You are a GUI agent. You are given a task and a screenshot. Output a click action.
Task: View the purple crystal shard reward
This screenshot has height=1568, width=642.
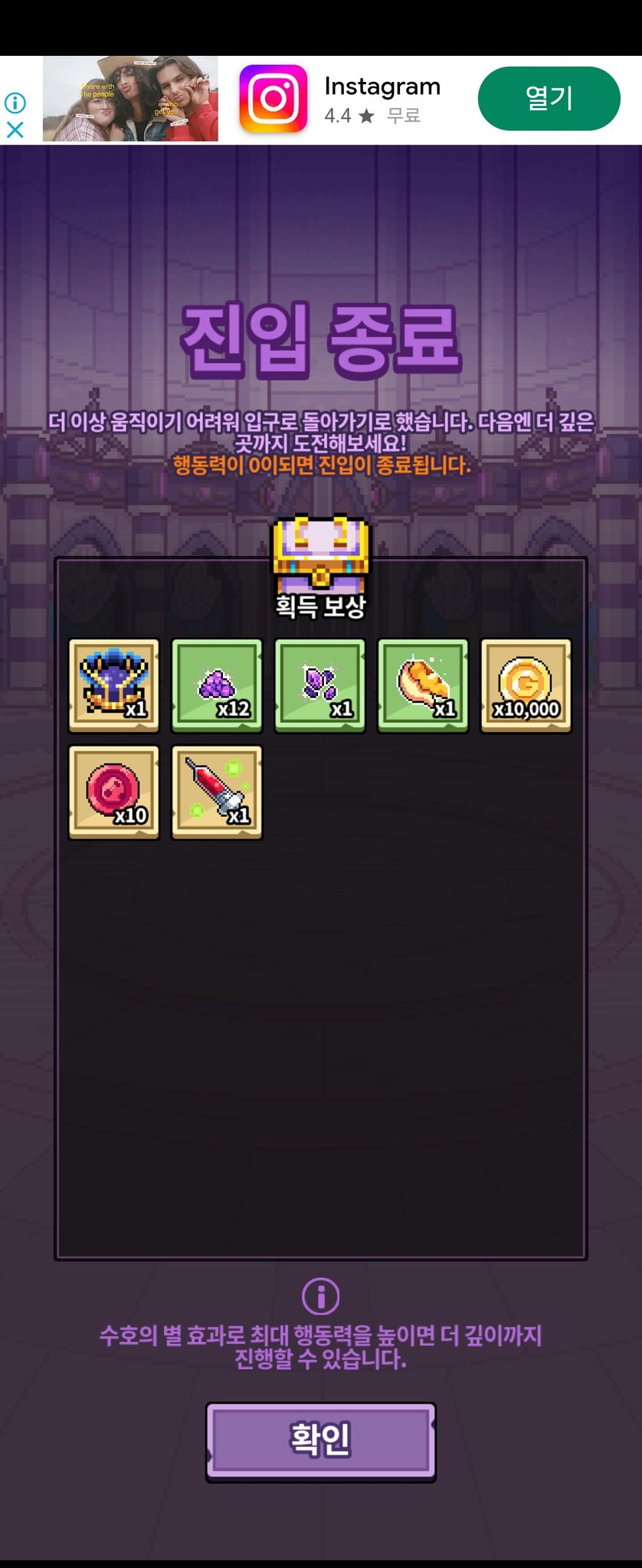click(x=320, y=685)
